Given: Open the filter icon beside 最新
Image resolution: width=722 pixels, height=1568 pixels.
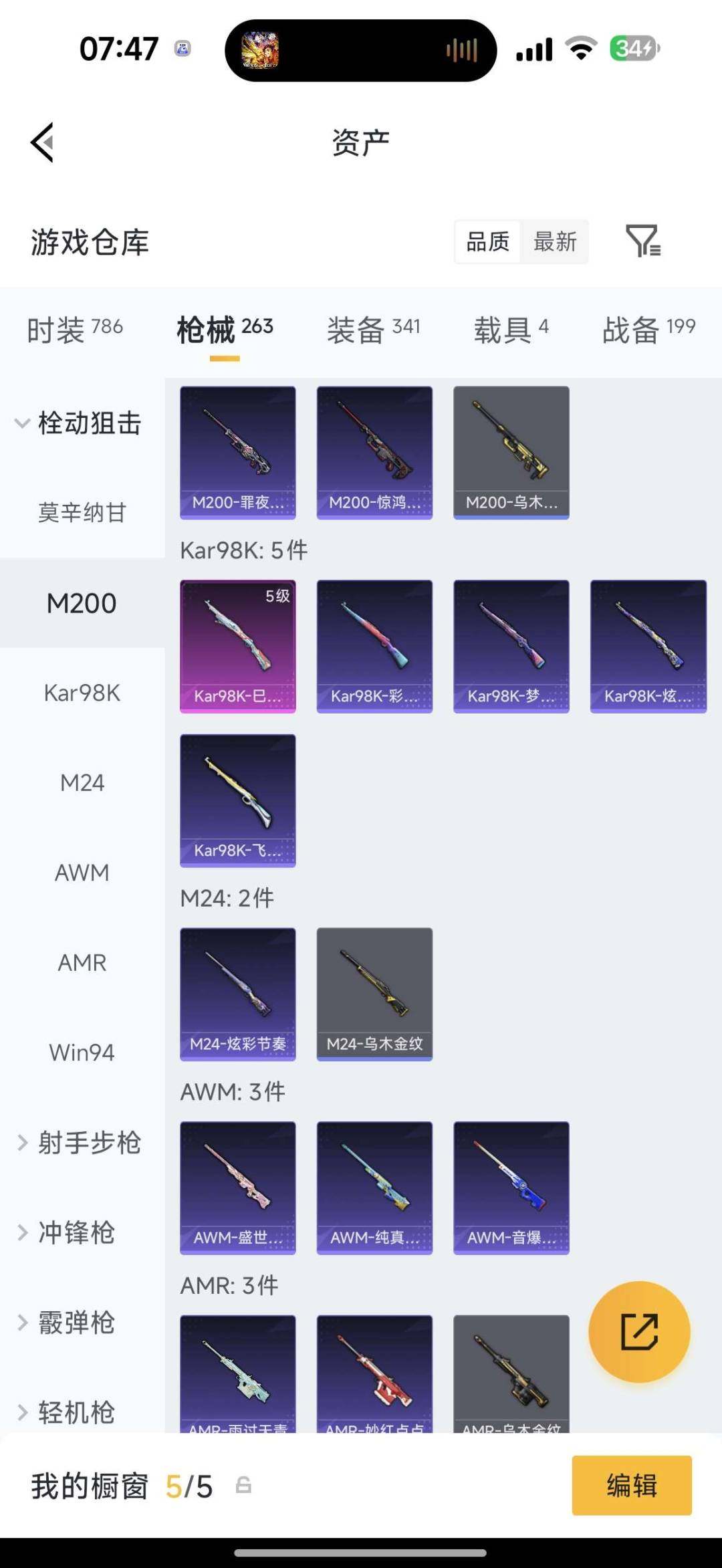Looking at the screenshot, I should click(643, 241).
